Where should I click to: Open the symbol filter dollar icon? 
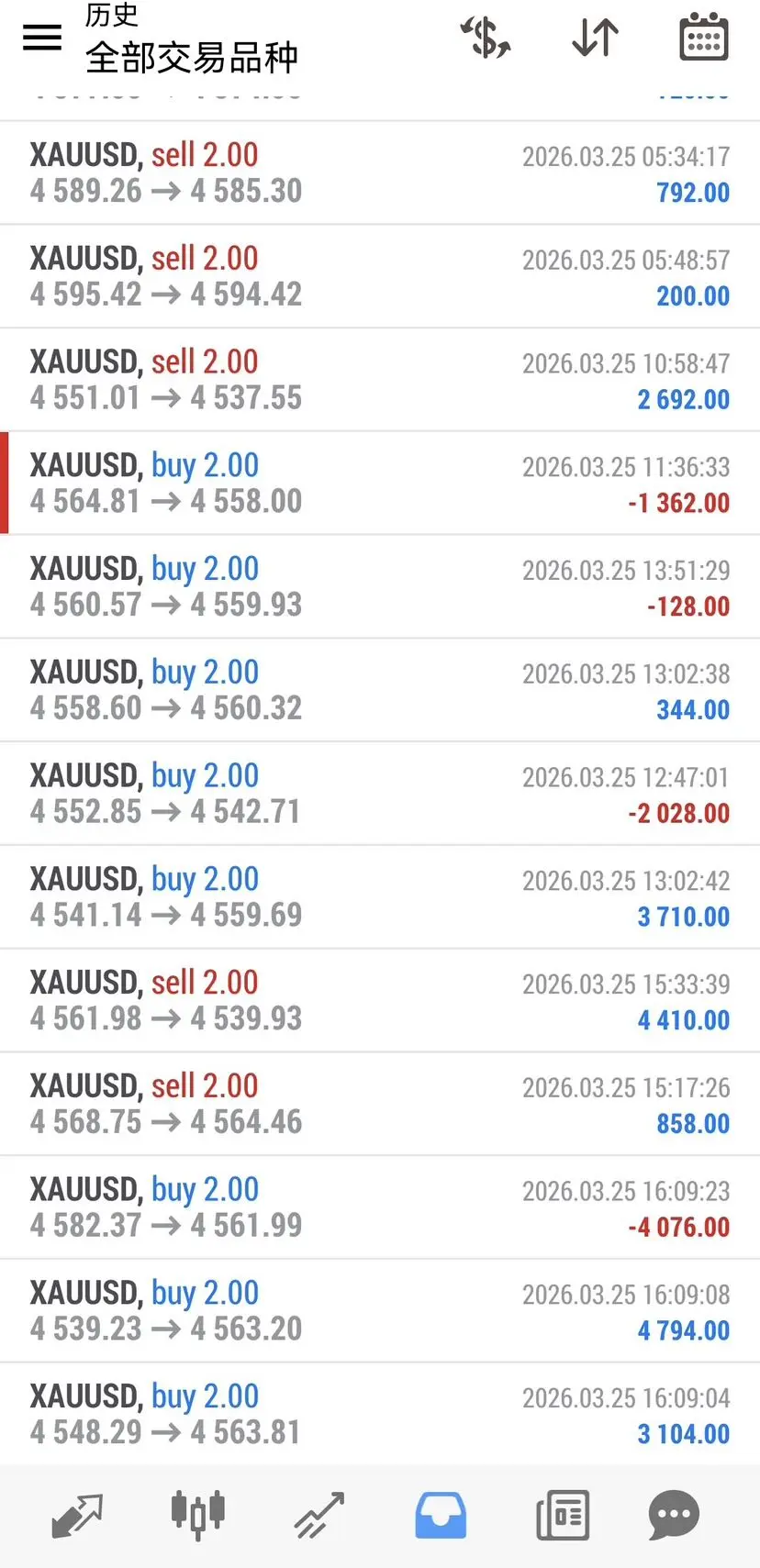pyautogui.click(x=486, y=38)
